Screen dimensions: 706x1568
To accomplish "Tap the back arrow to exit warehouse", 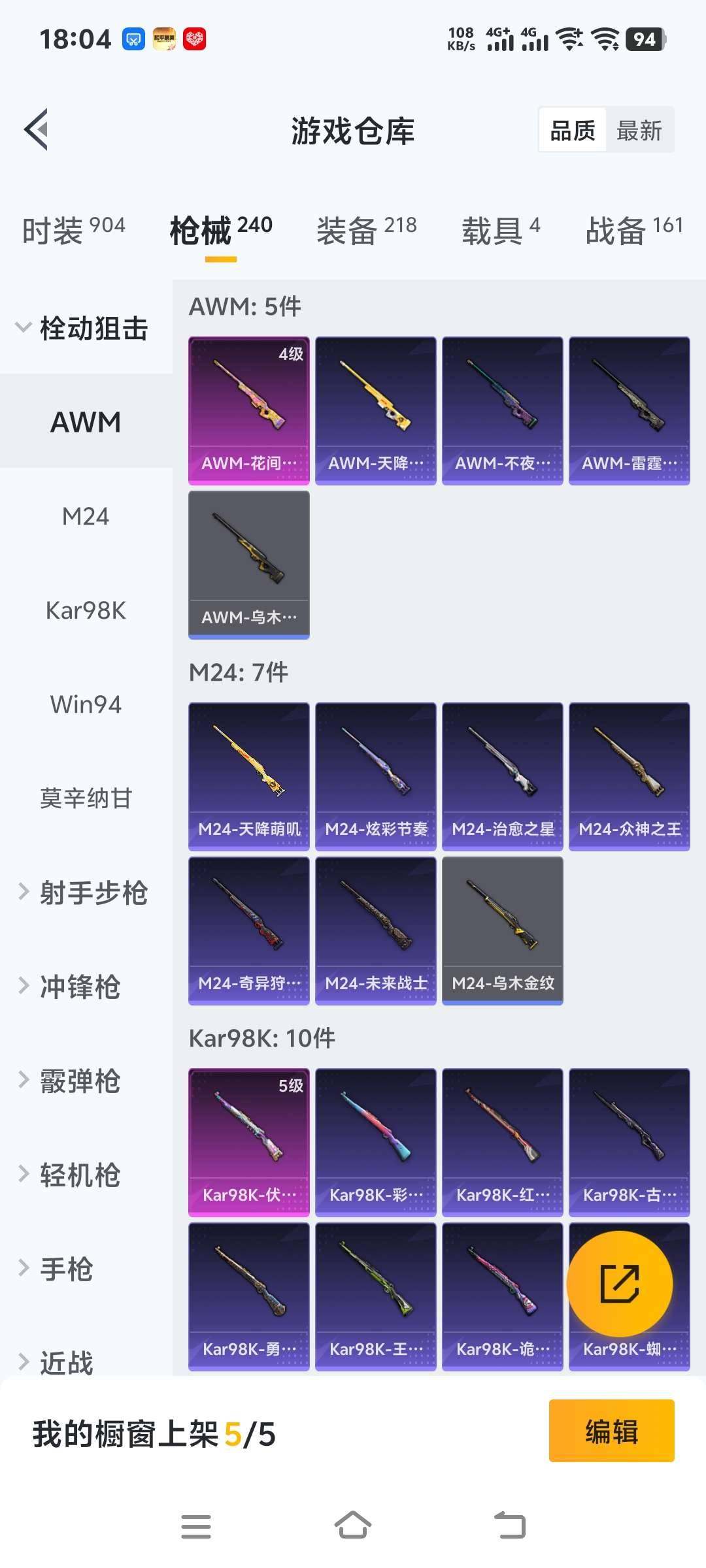I will (37, 129).
